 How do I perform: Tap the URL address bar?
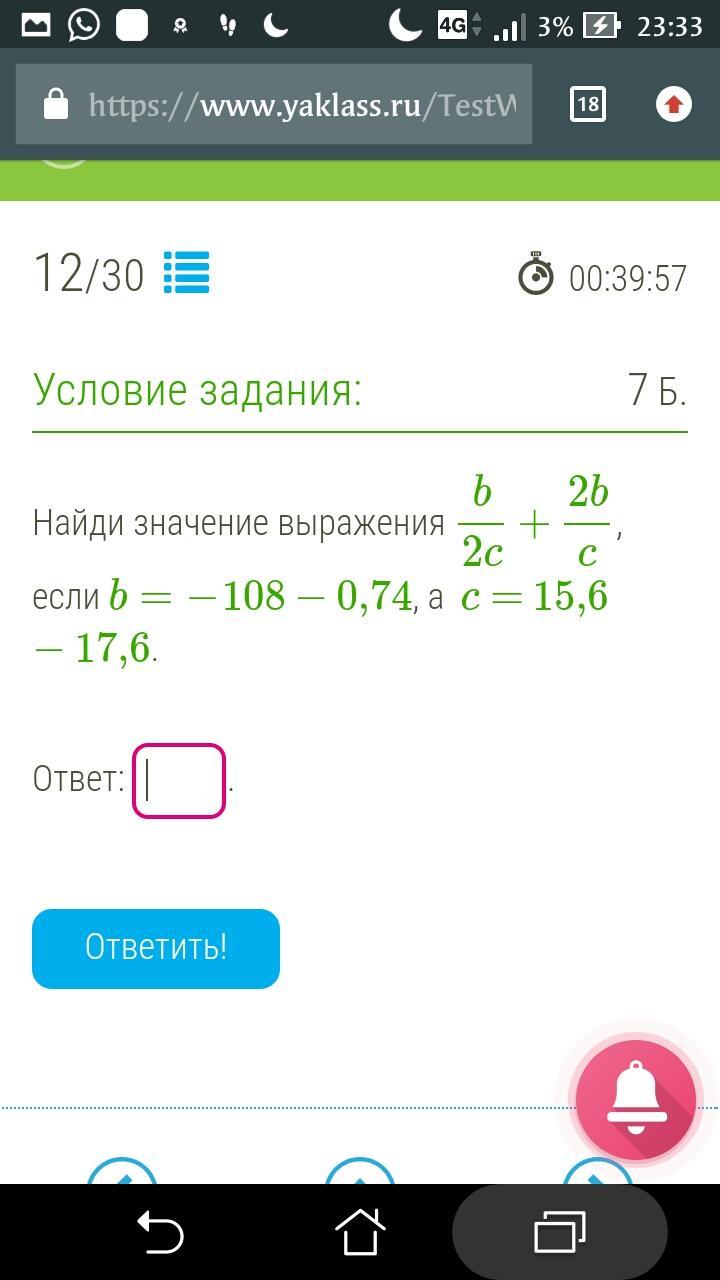click(x=290, y=105)
